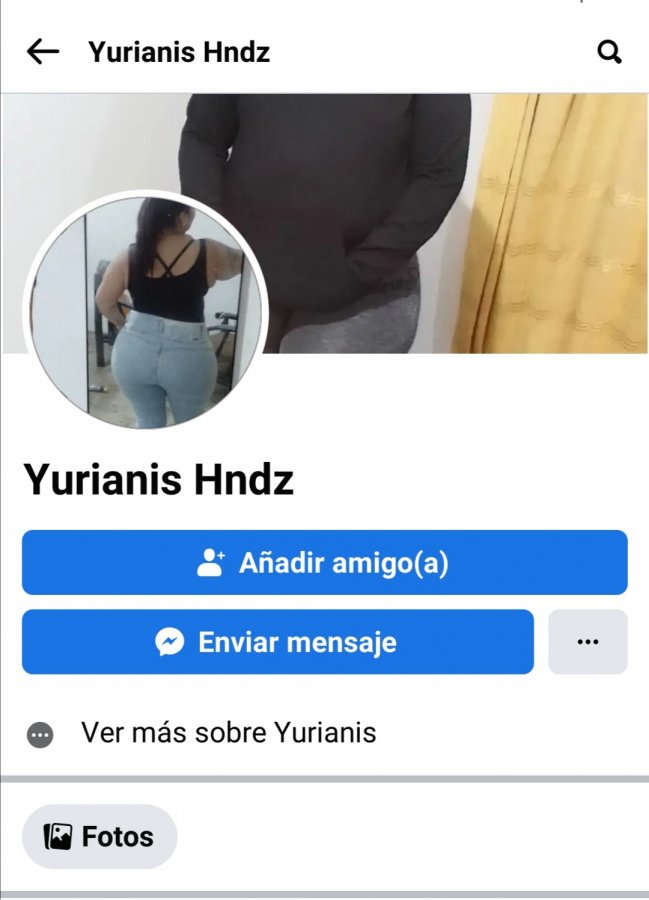Go back using the arrow icon
The height and width of the screenshot is (900, 649).
click(43, 52)
